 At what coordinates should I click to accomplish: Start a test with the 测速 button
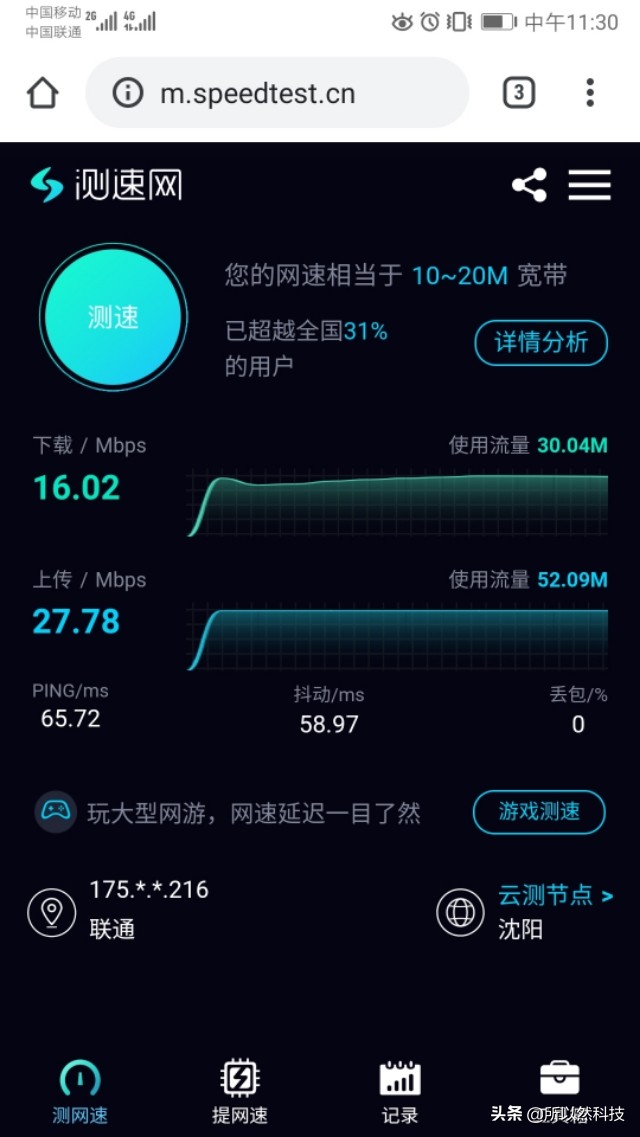coord(113,317)
